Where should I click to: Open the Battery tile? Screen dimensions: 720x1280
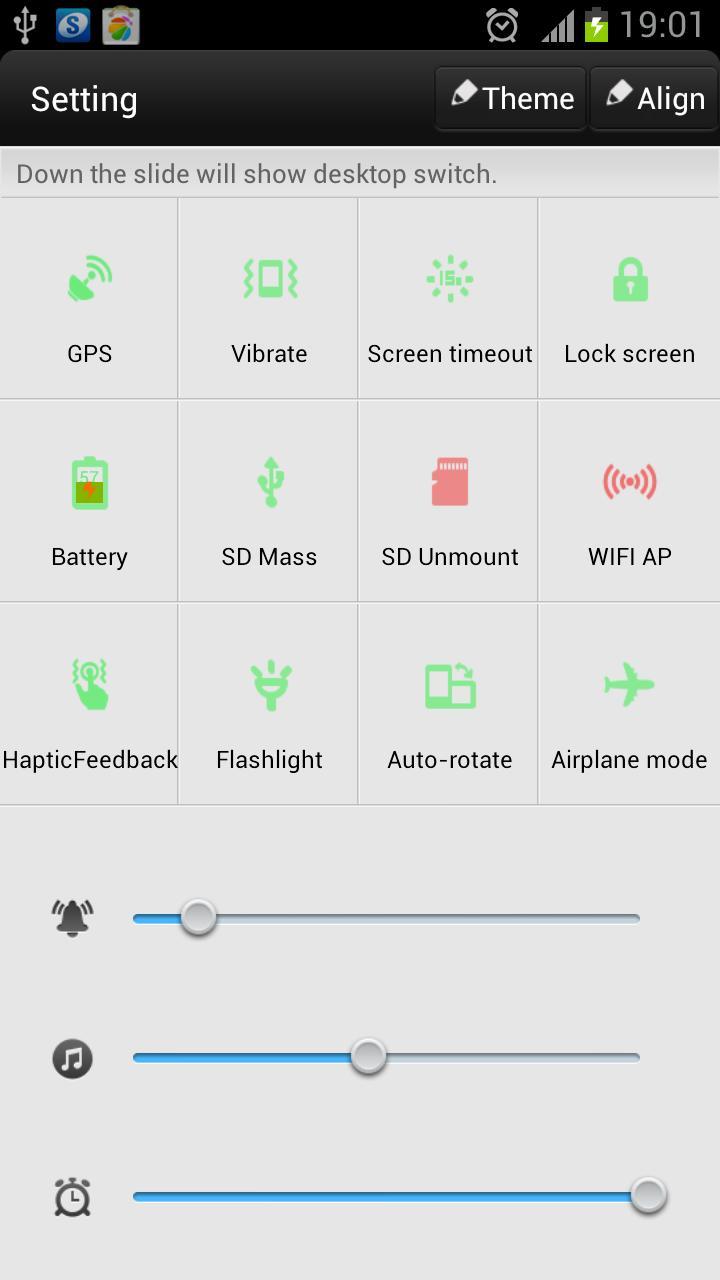point(89,501)
